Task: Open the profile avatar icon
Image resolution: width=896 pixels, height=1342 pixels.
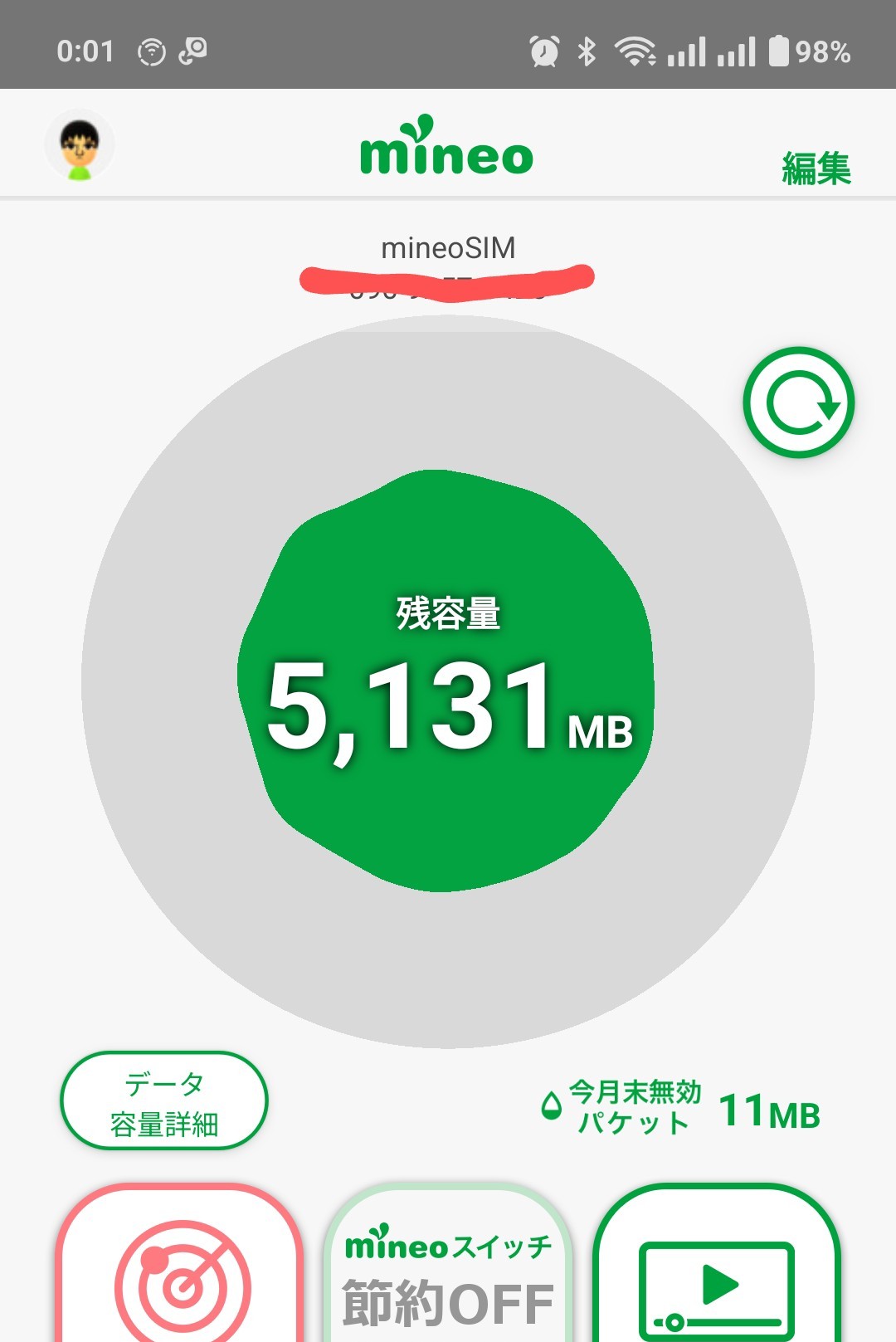Action: 80,146
